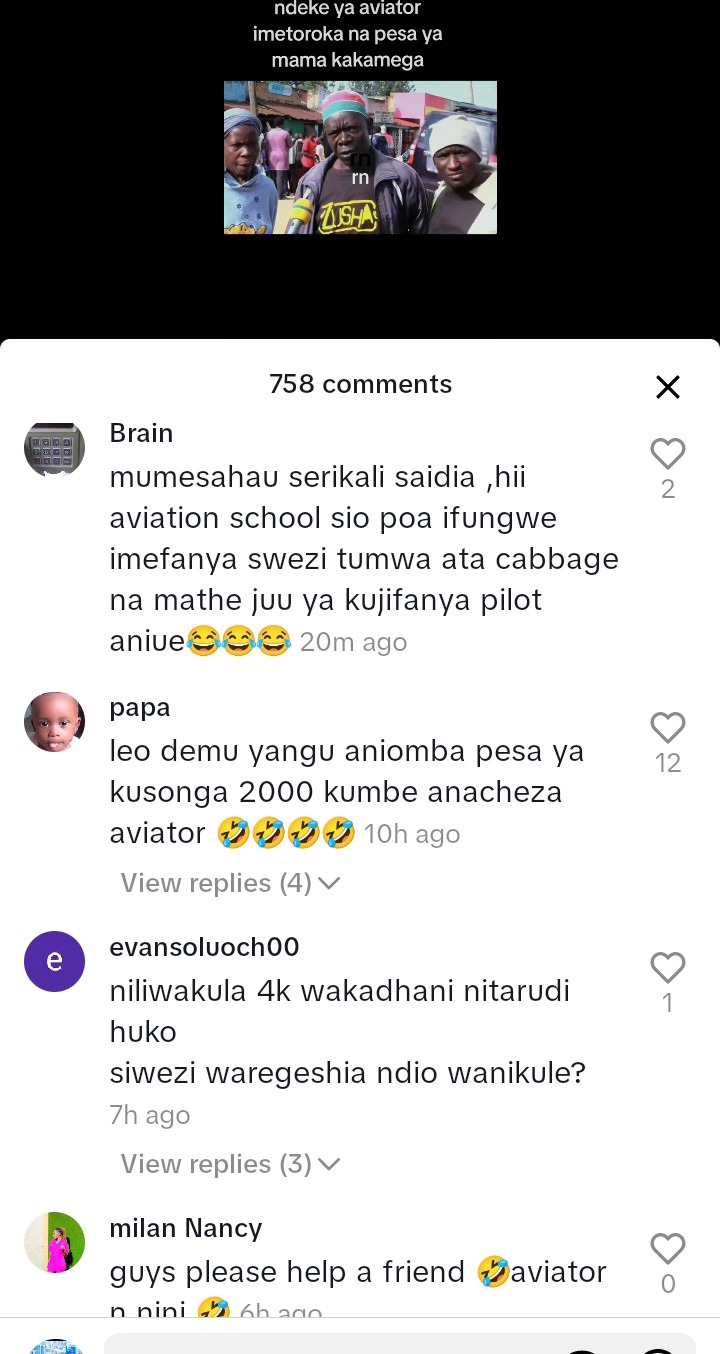Close the comments panel
Image resolution: width=720 pixels, height=1354 pixels.
667,387
